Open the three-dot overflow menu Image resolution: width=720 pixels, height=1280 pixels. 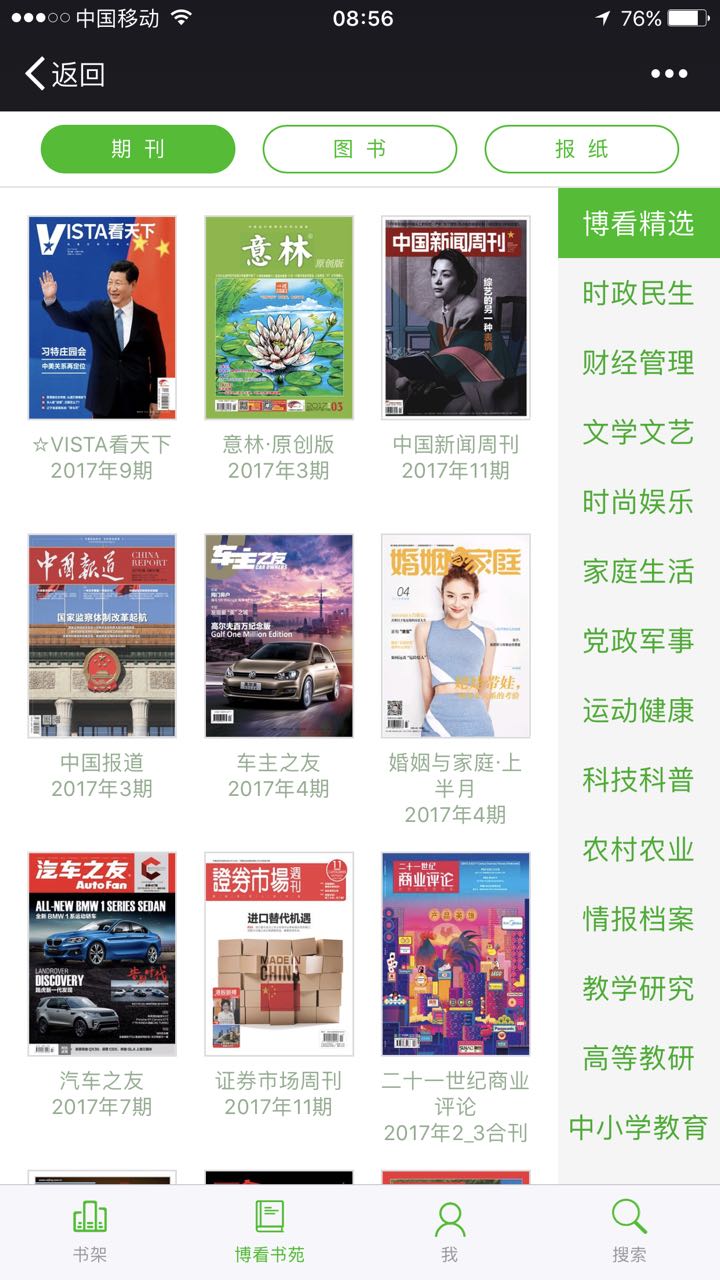click(669, 74)
